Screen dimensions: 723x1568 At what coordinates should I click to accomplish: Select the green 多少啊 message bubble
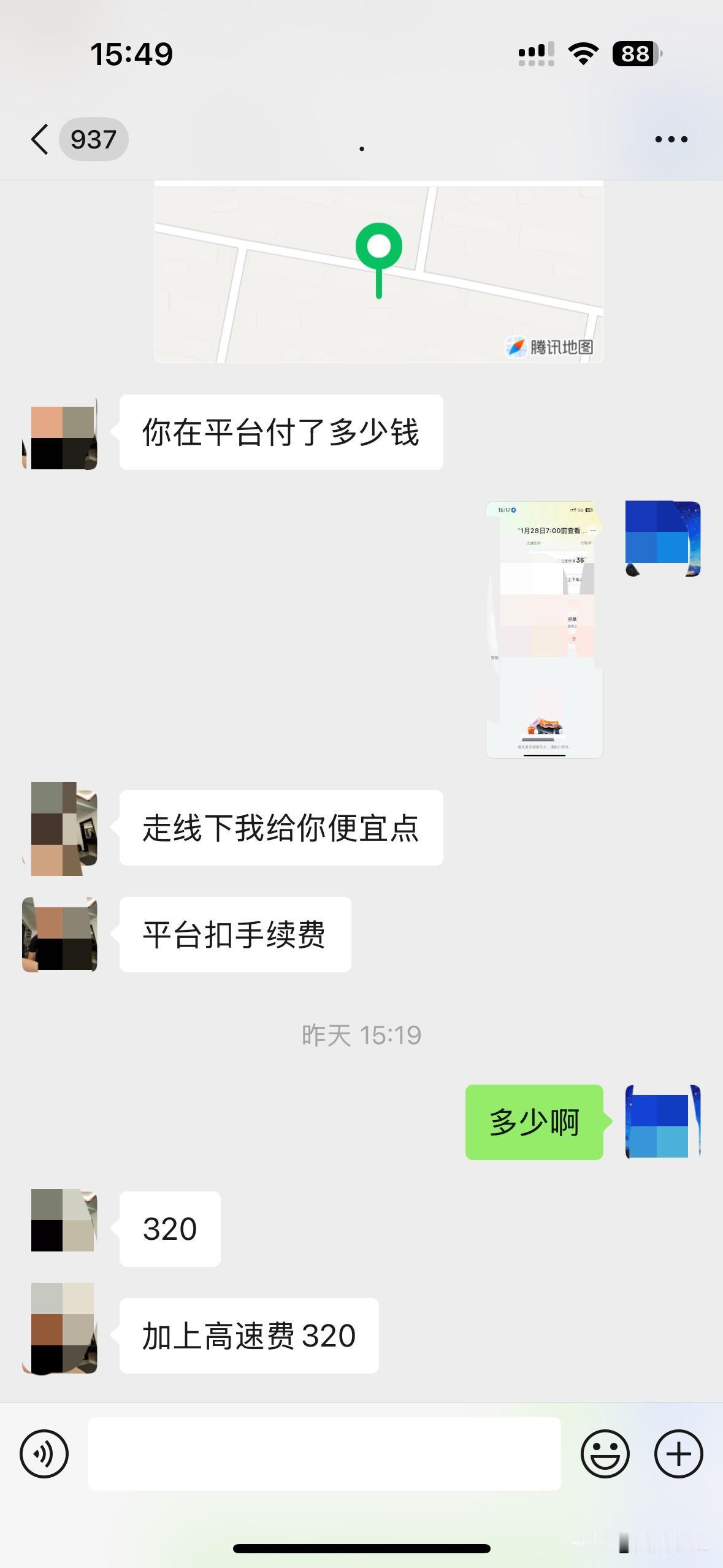533,1120
